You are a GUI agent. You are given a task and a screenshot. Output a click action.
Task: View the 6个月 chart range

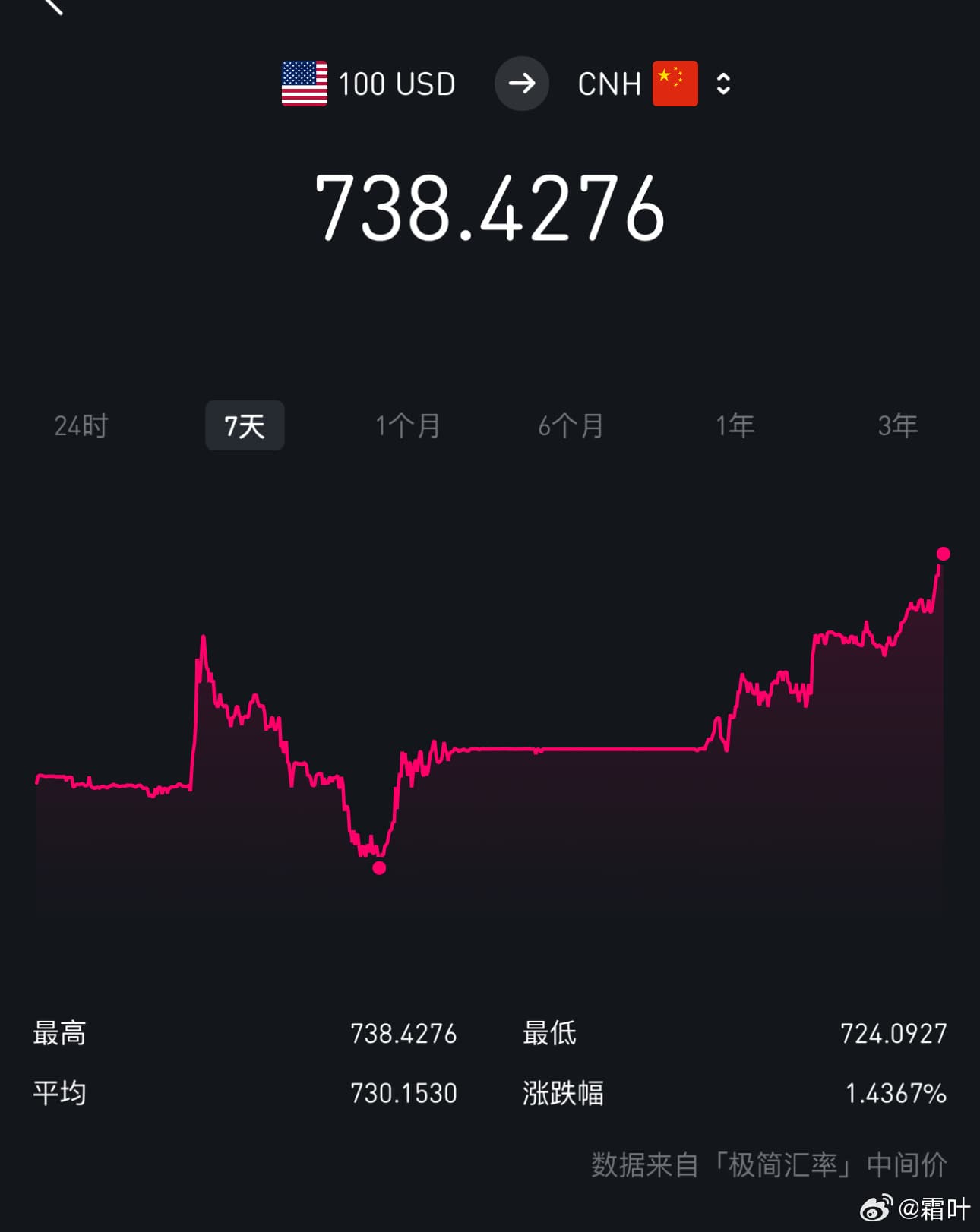point(571,426)
